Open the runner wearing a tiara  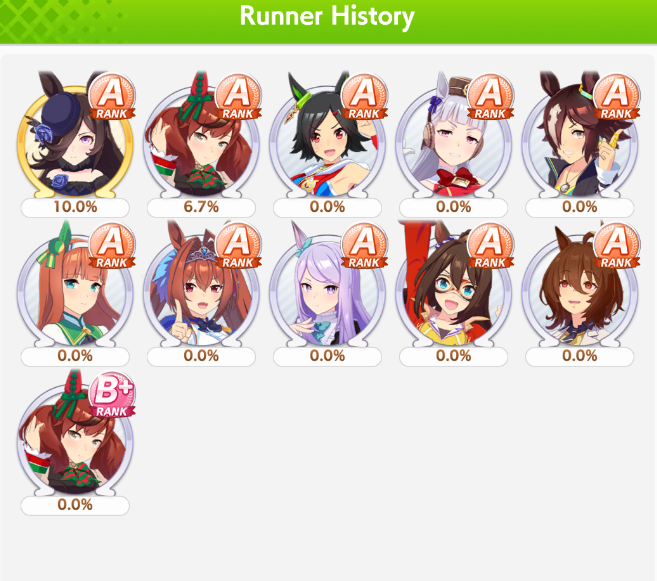pos(200,284)
